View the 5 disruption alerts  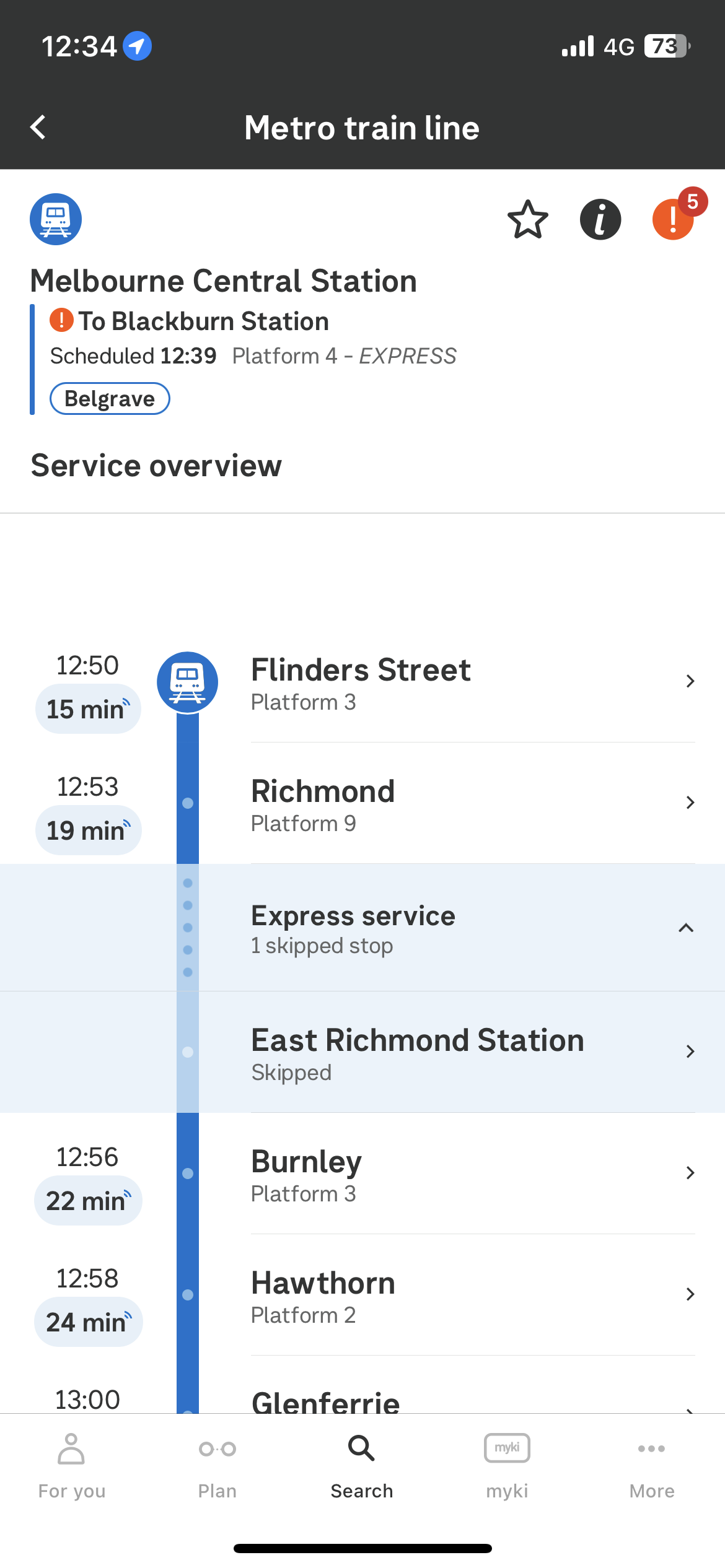click(677, 216)
